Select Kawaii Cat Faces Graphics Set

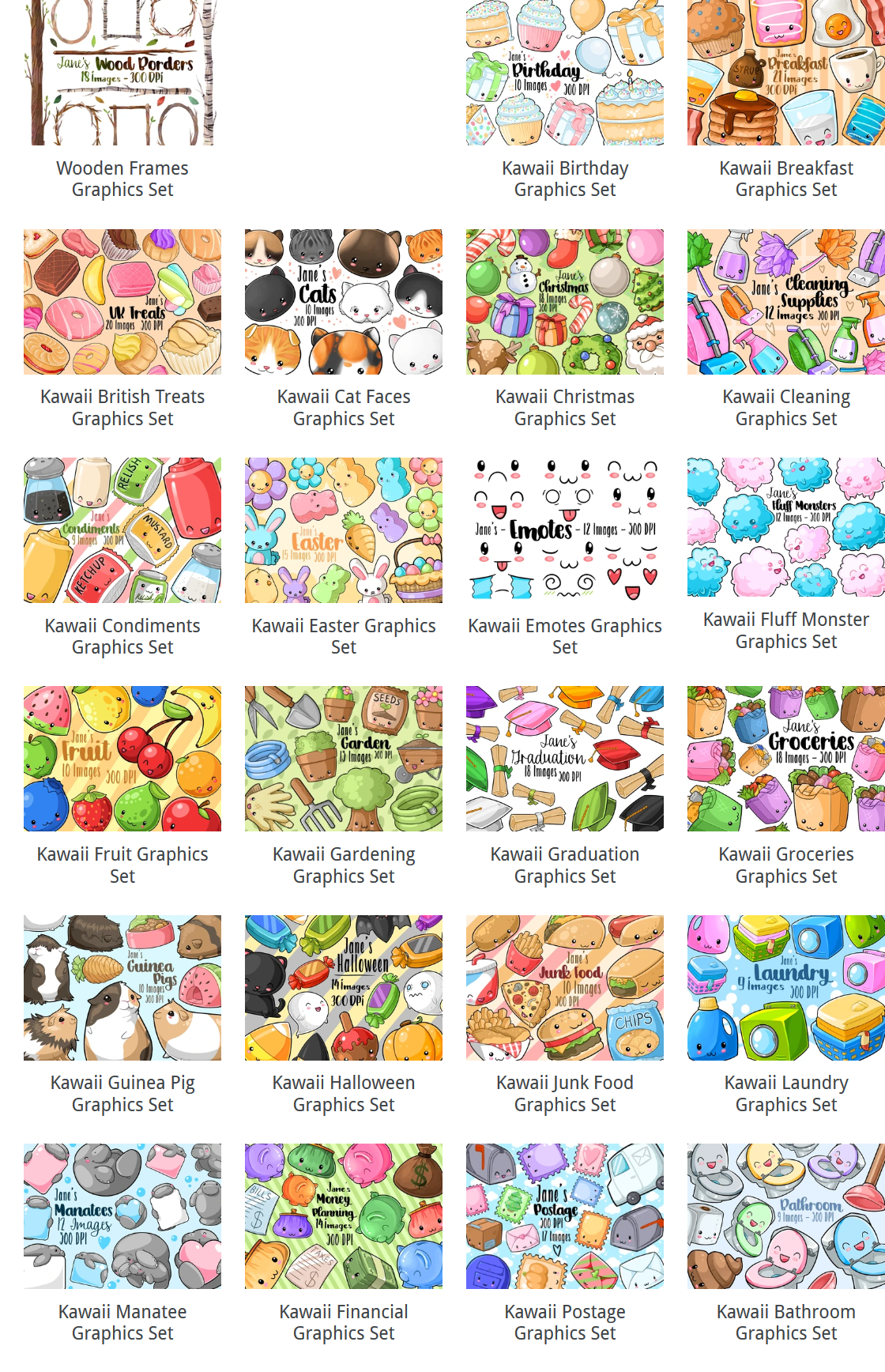344,407
